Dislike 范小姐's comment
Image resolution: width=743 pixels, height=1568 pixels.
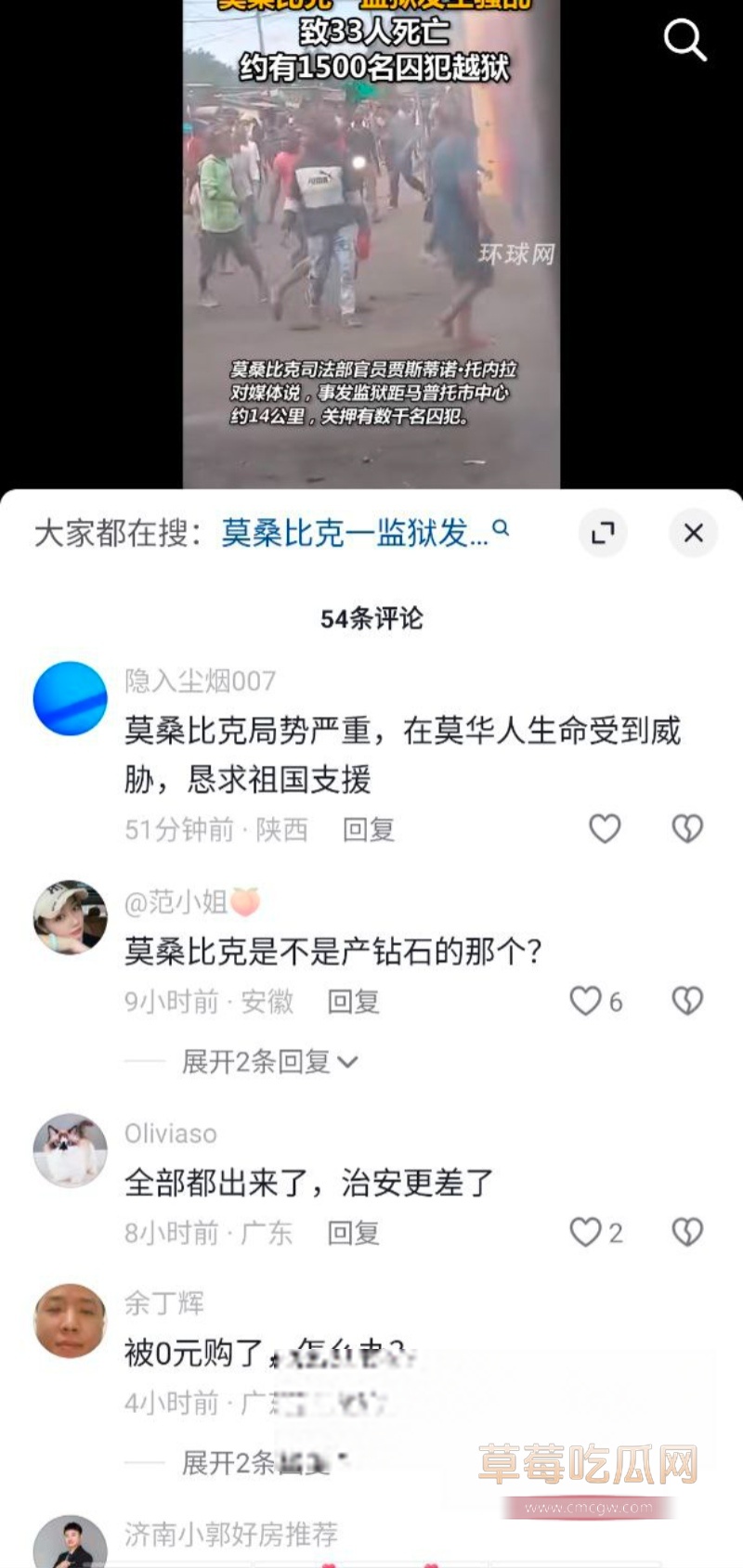[687, 1001]
